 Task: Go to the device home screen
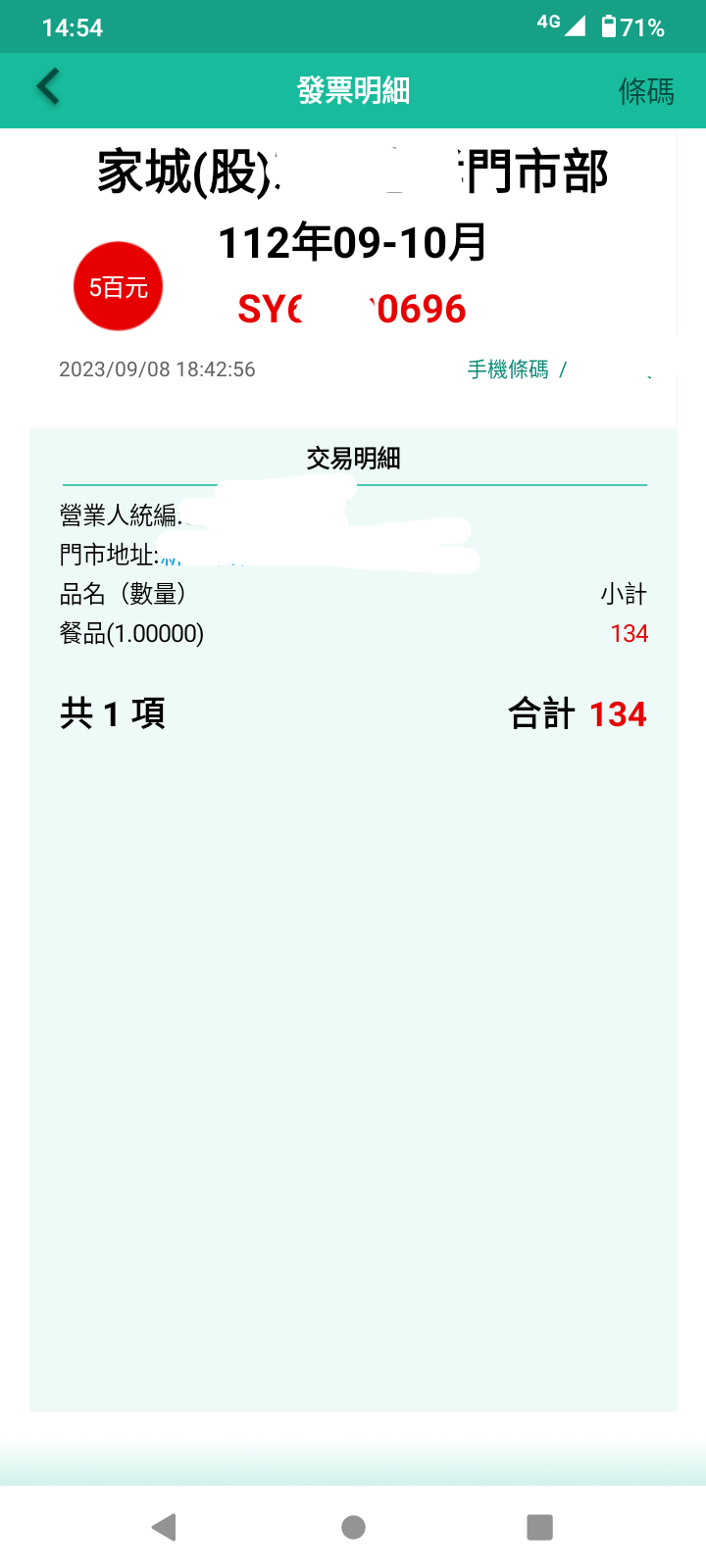353,1526
